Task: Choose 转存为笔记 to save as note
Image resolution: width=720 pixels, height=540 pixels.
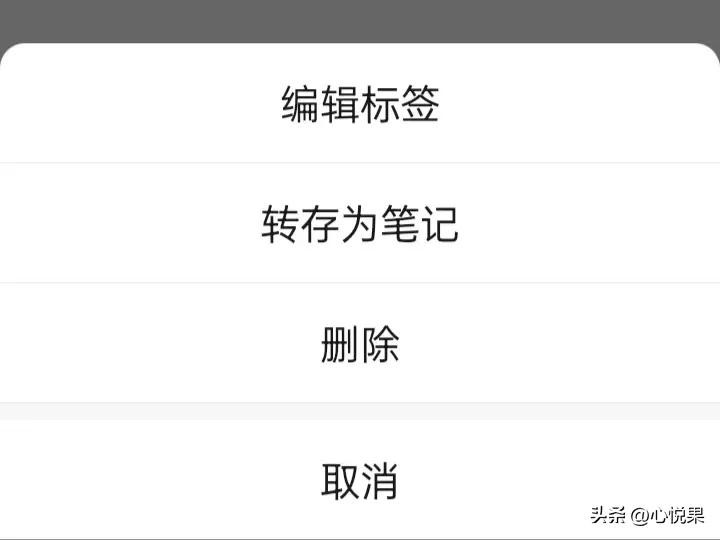Action: point(360,224)
